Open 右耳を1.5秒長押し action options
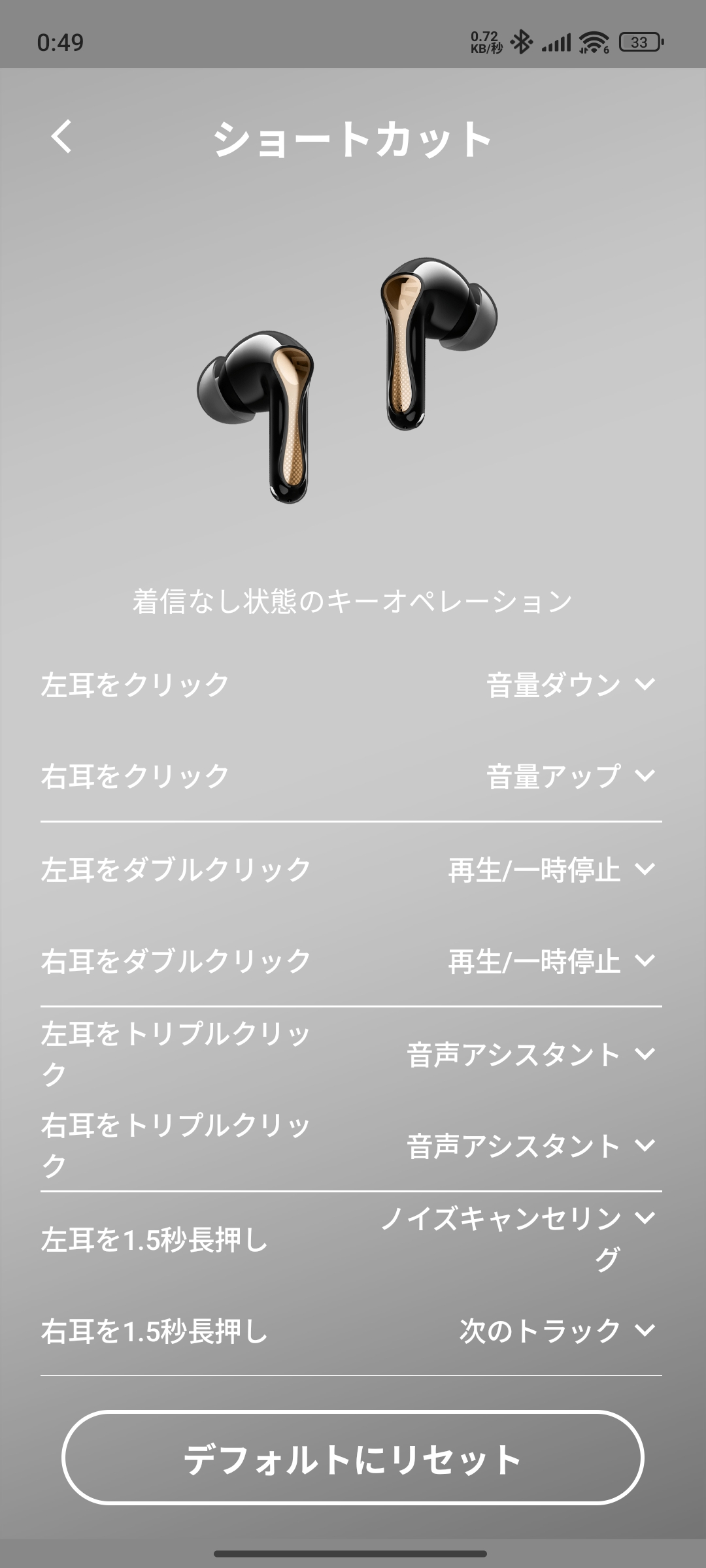 (556, 1330)
